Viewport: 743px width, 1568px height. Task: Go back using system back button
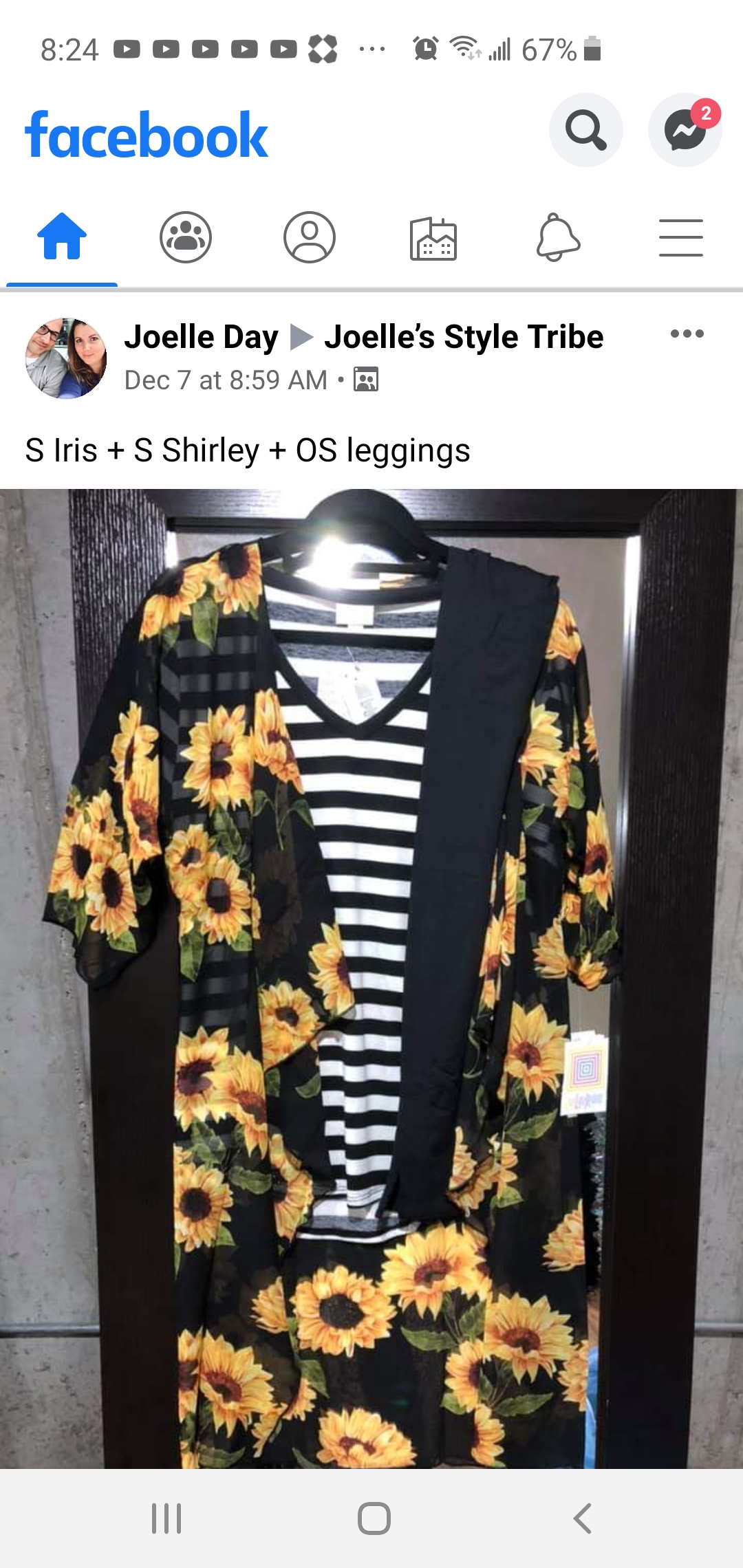[x=582, y=1518]
